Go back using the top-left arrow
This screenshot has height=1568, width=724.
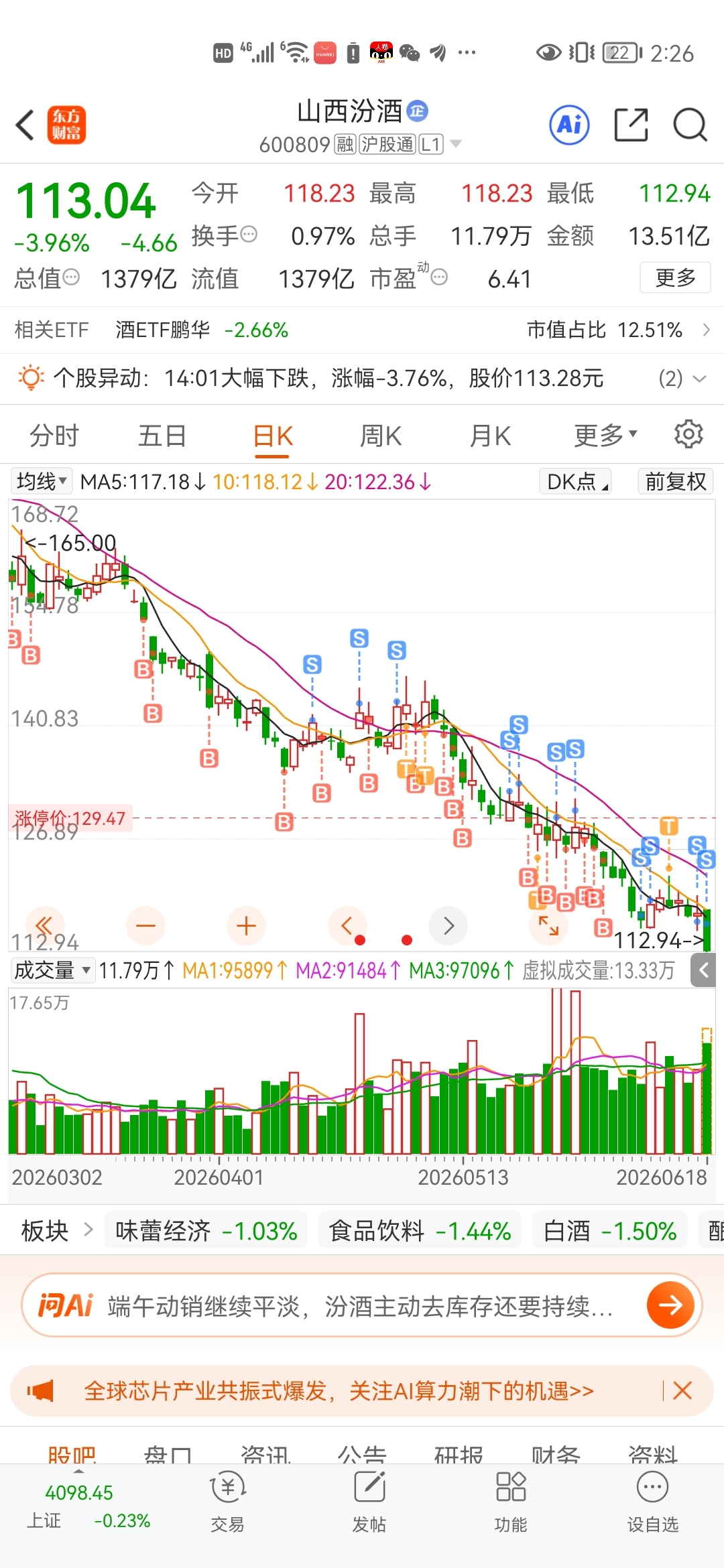coord(25,125)
